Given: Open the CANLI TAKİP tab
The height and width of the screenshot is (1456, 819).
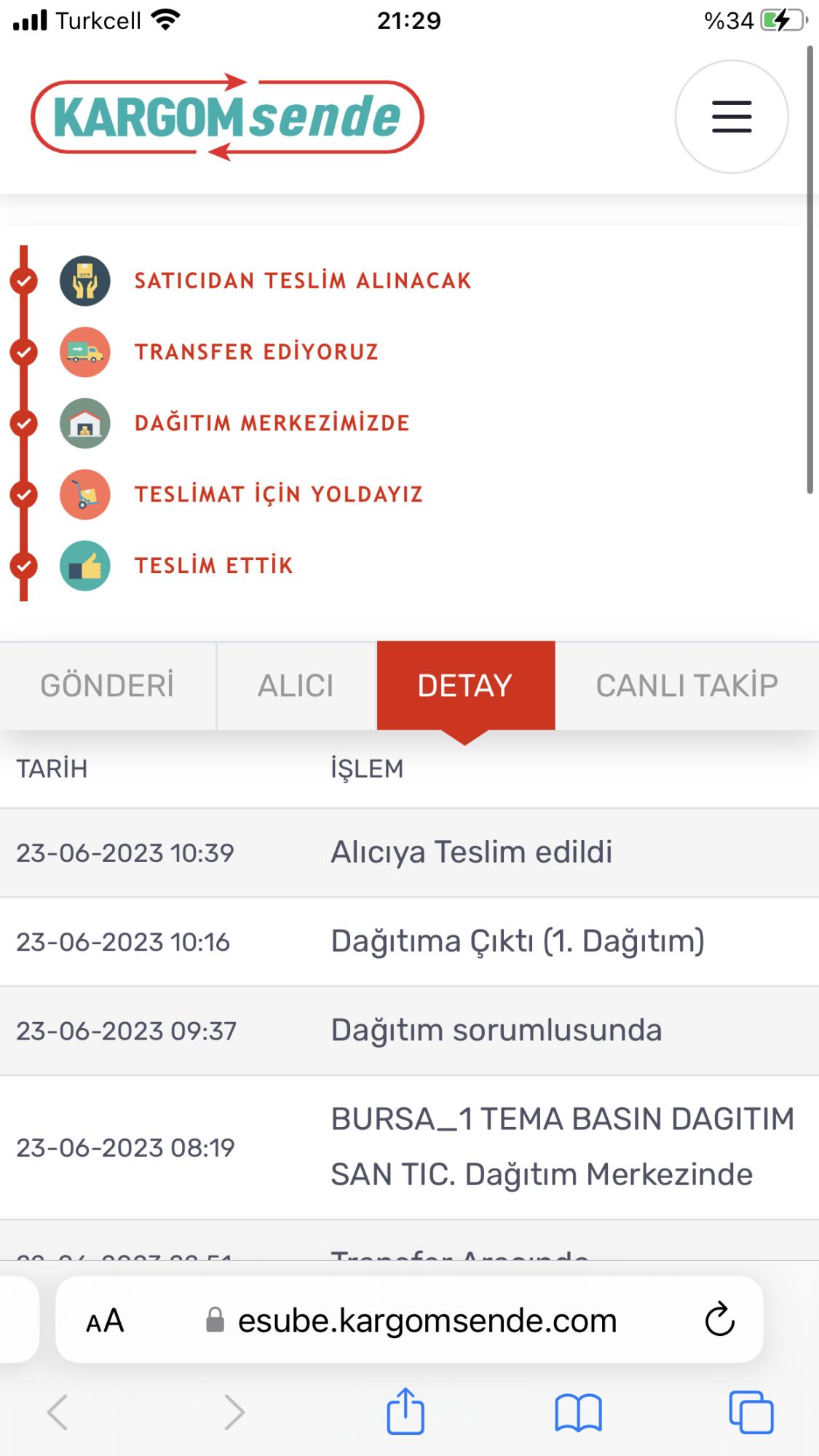Looking at the screenshot, I should click(x=688, y=684).
